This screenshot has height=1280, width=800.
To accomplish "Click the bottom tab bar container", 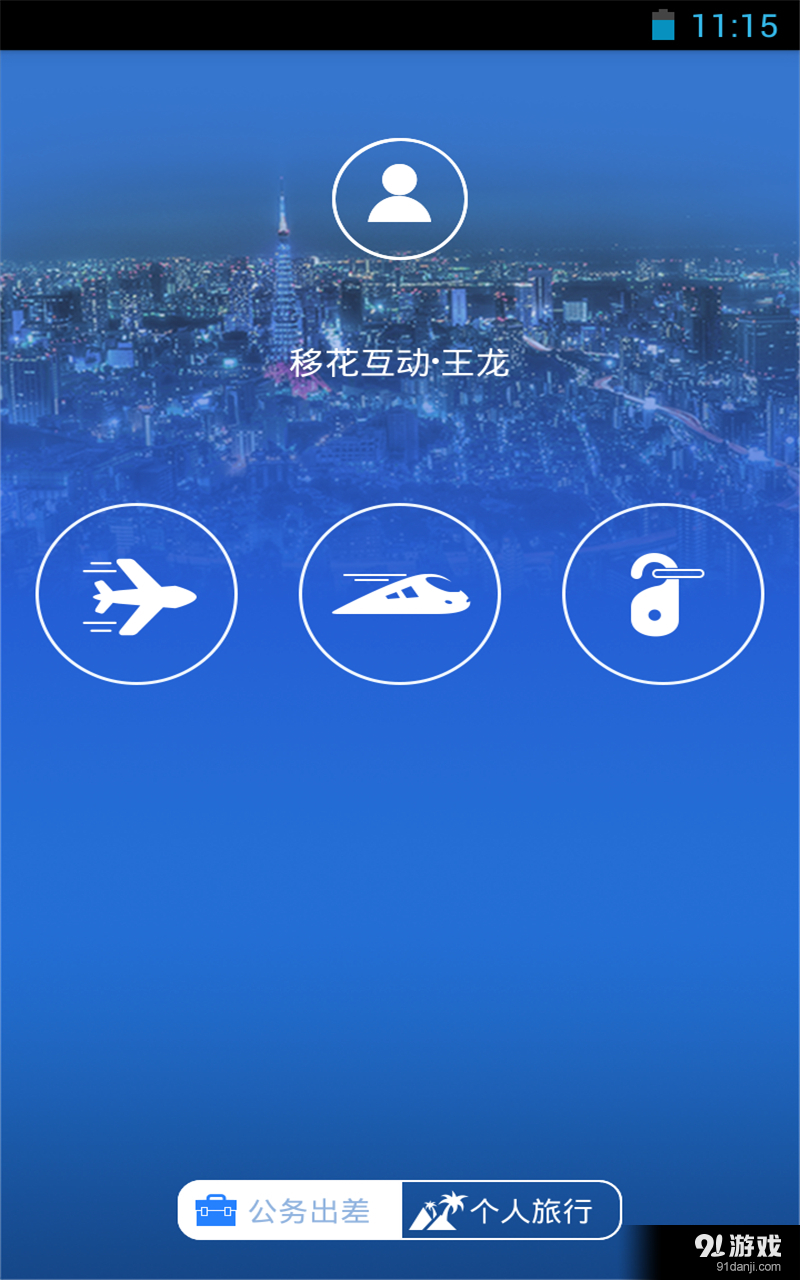I will pos(400,1210).
